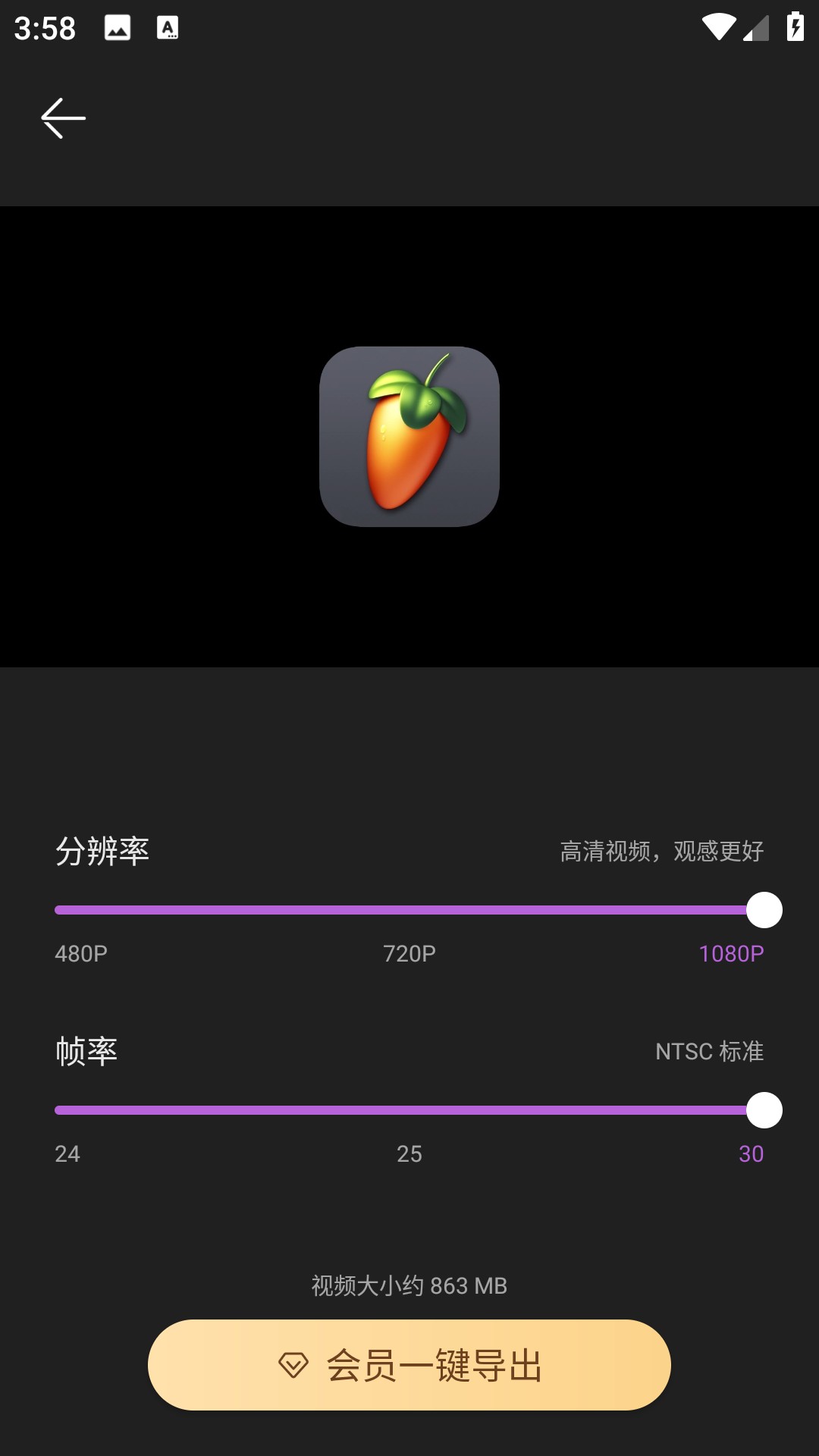Tap the 会员一键导出 export button
Viewport: 819px width, 1456px height.
(409, 1365)
